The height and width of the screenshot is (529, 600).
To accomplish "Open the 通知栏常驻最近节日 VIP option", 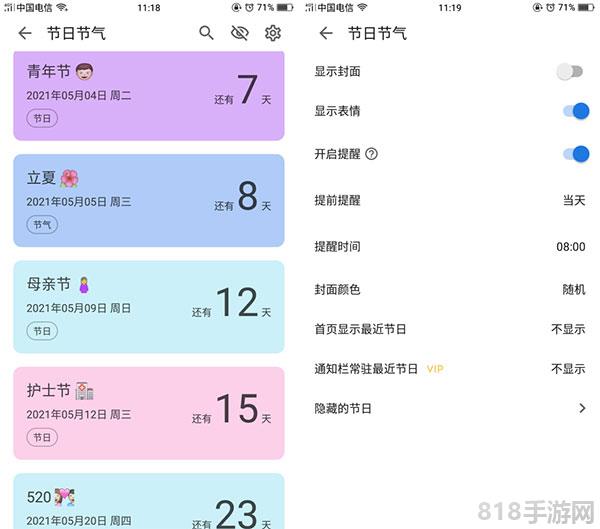I will pos(450,369).
